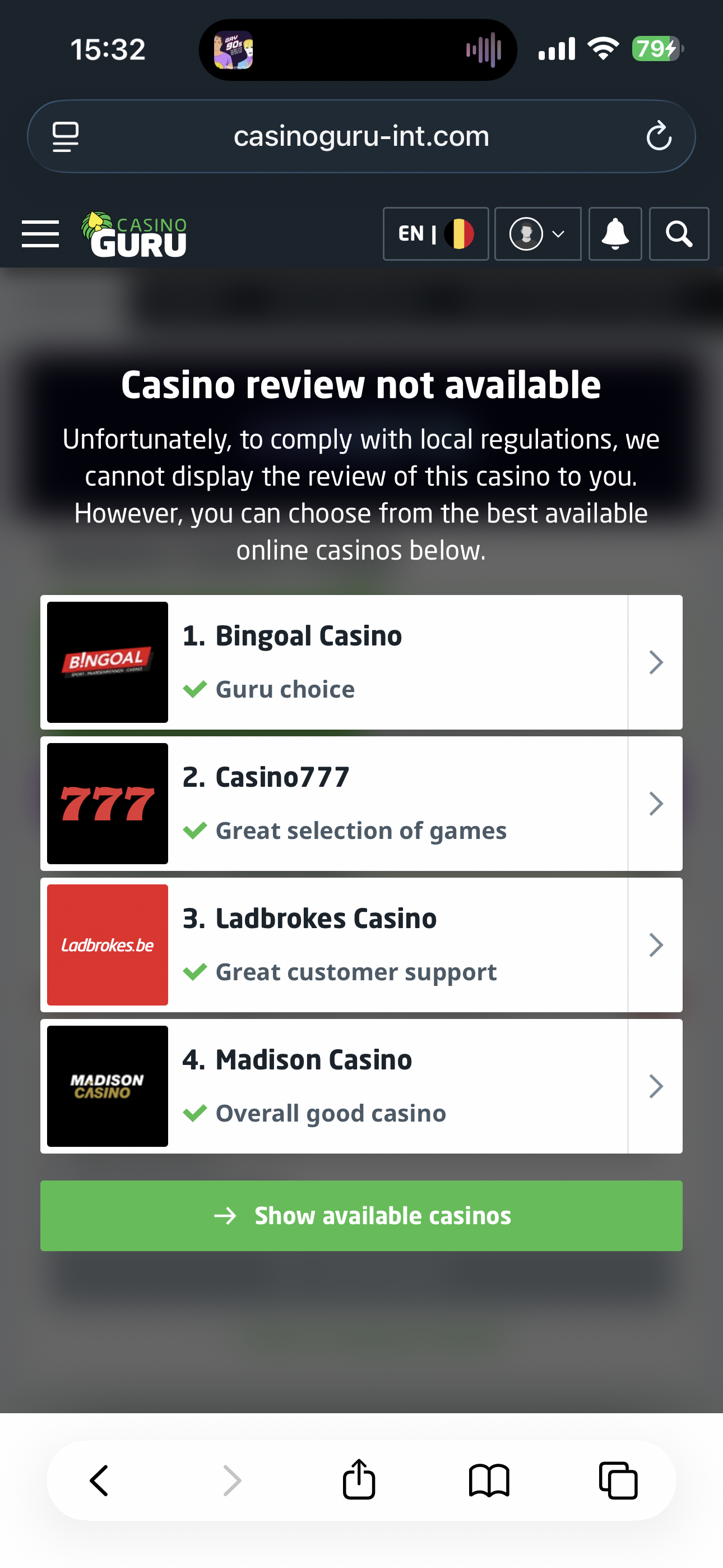Select Ladbrokes Casino from the list
Image resolution: width=723 pixels, height=1568 pixels.
point(361,945)
